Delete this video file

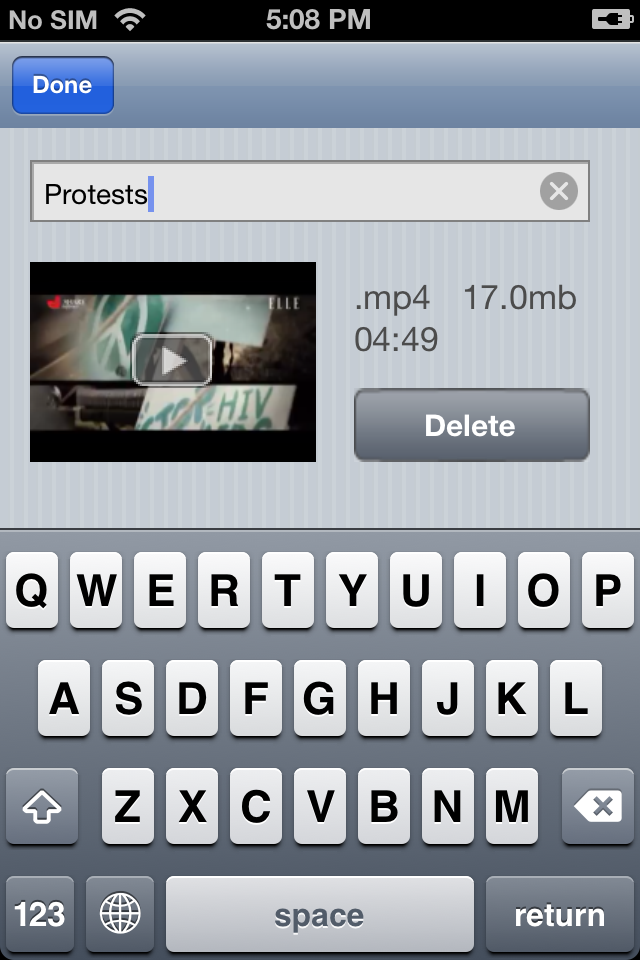point(471,426)
